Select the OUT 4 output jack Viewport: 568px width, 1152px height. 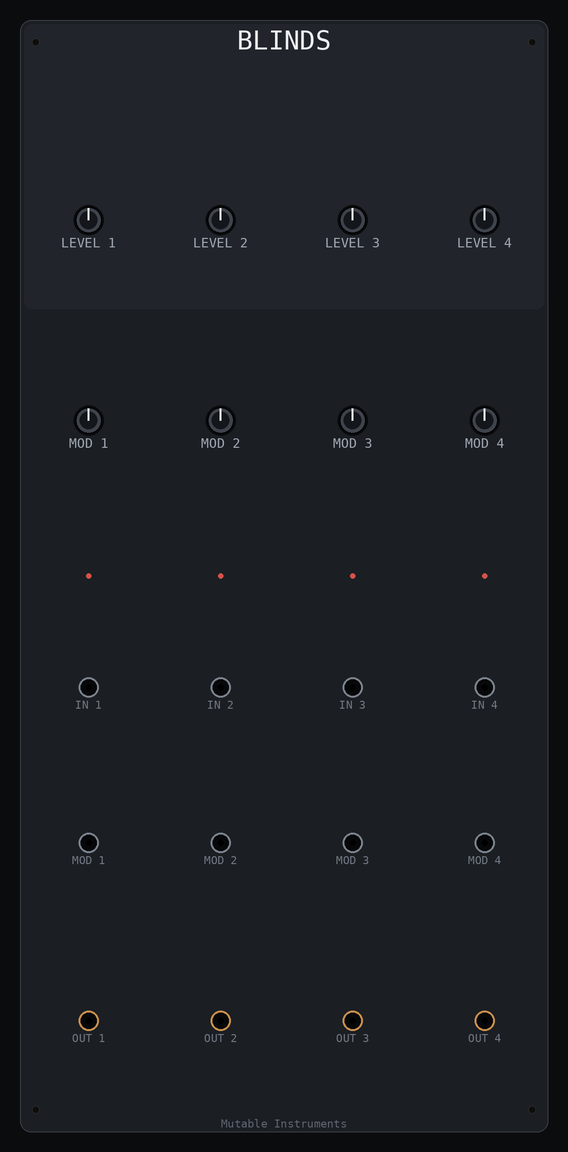tap(484, 1021)
